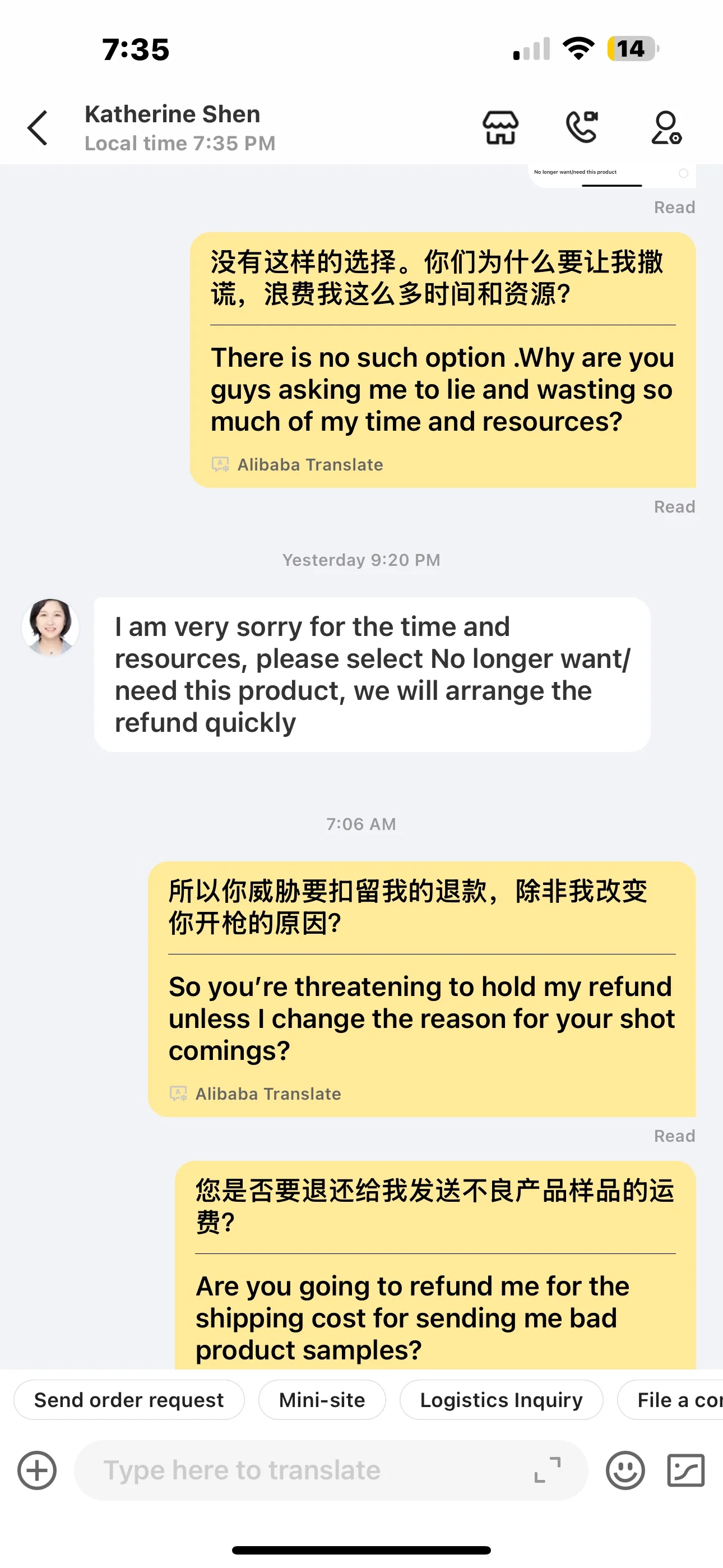The width and height of the screenshot is (723, 1568).
Task: Expand the message input box
Action: [x=548, y=1470]
